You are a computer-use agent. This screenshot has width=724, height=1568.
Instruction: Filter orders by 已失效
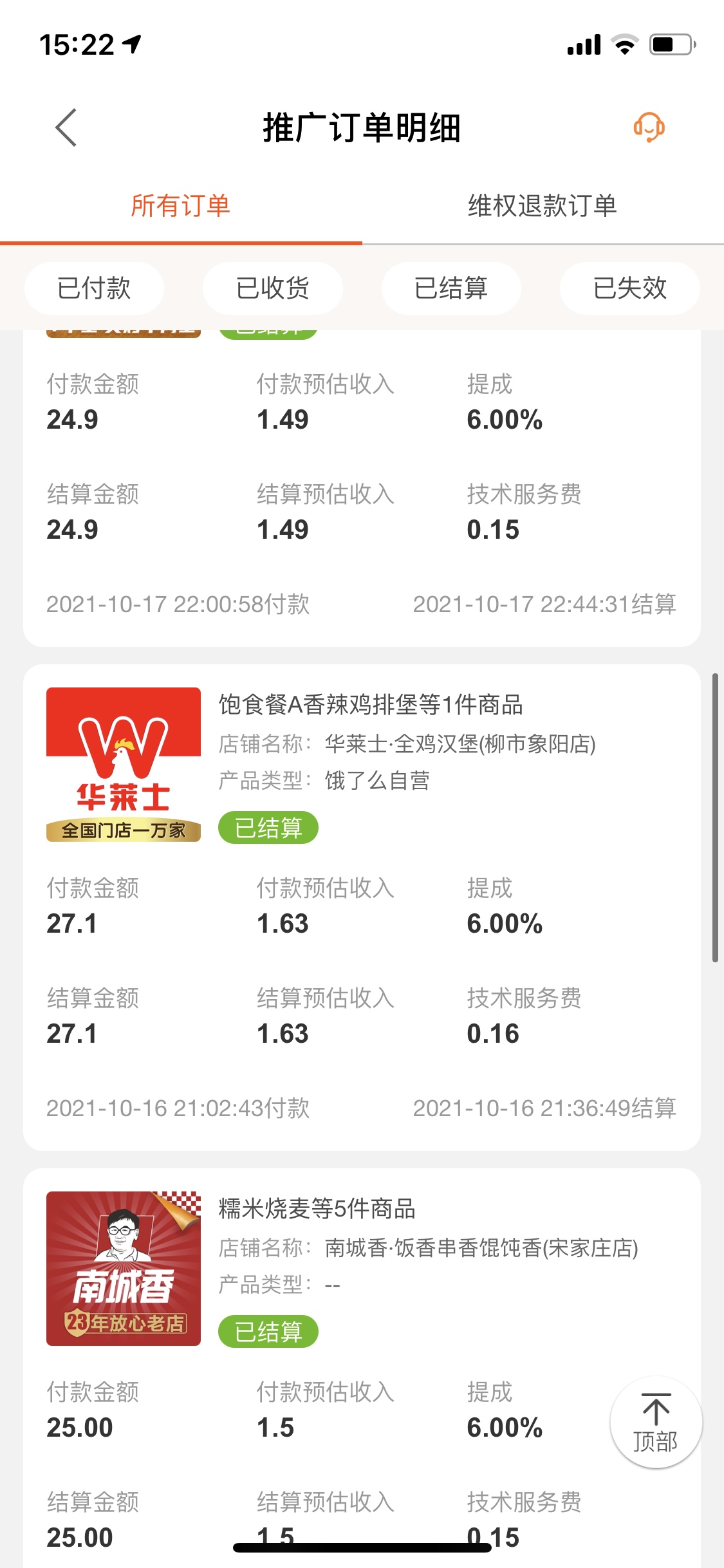630,288
